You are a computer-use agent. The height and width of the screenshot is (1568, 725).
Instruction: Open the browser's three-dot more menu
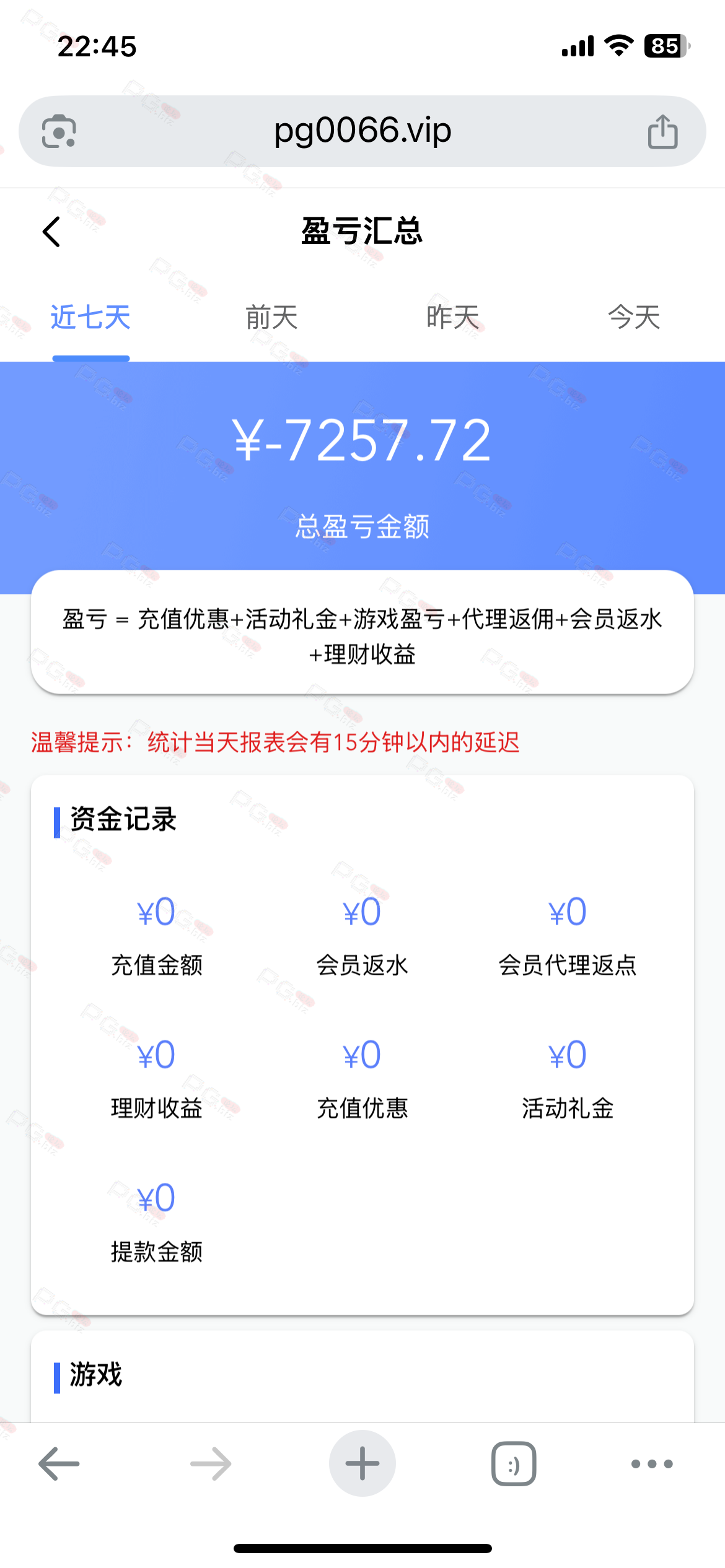(x=652, y=1464)
